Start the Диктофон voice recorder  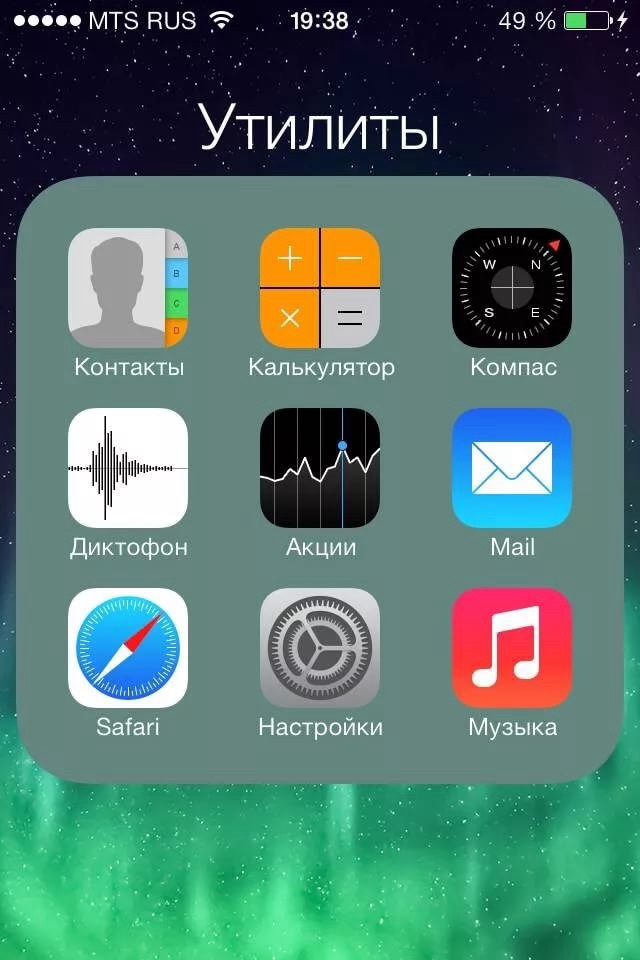[128, 468]
